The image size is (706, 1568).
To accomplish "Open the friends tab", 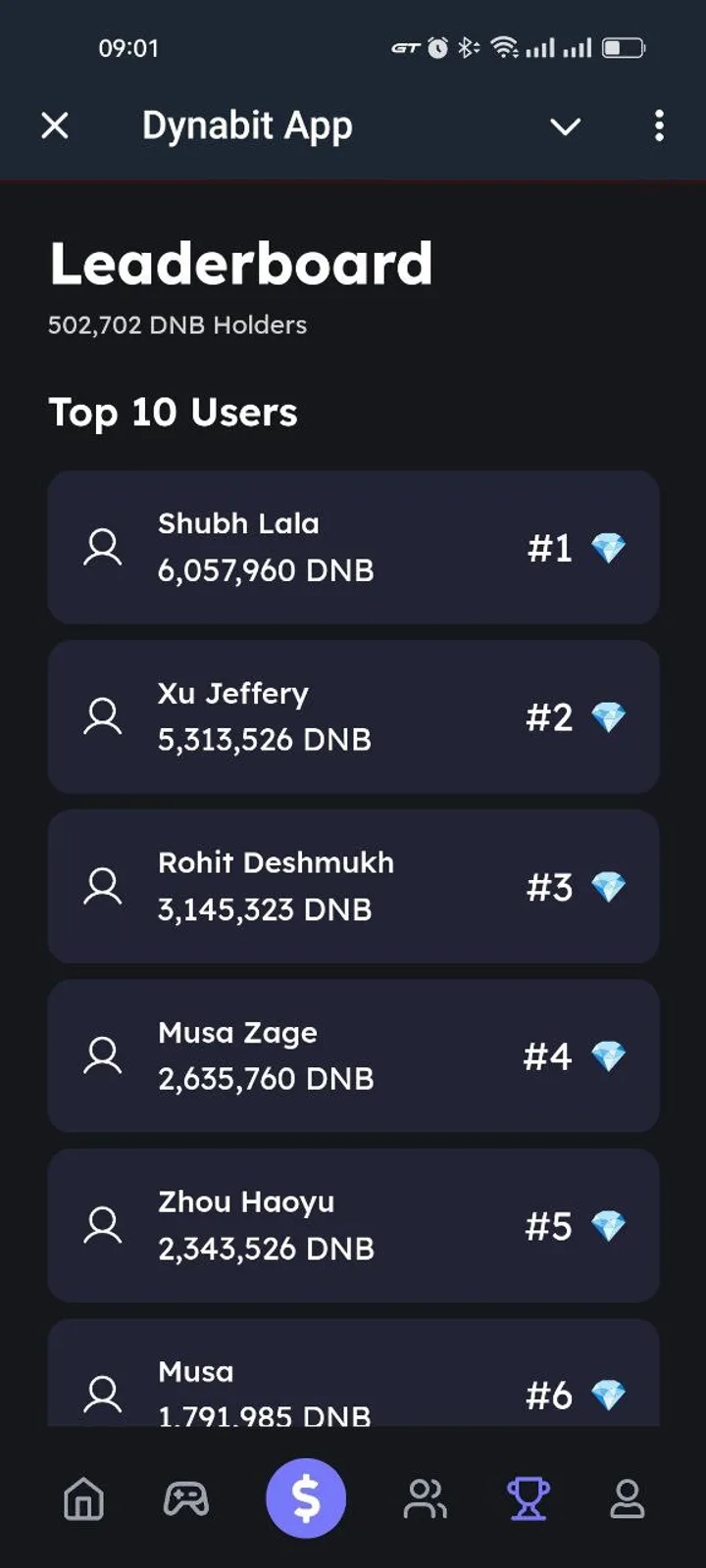I will pyautogui.click(x=426, y=1498).
